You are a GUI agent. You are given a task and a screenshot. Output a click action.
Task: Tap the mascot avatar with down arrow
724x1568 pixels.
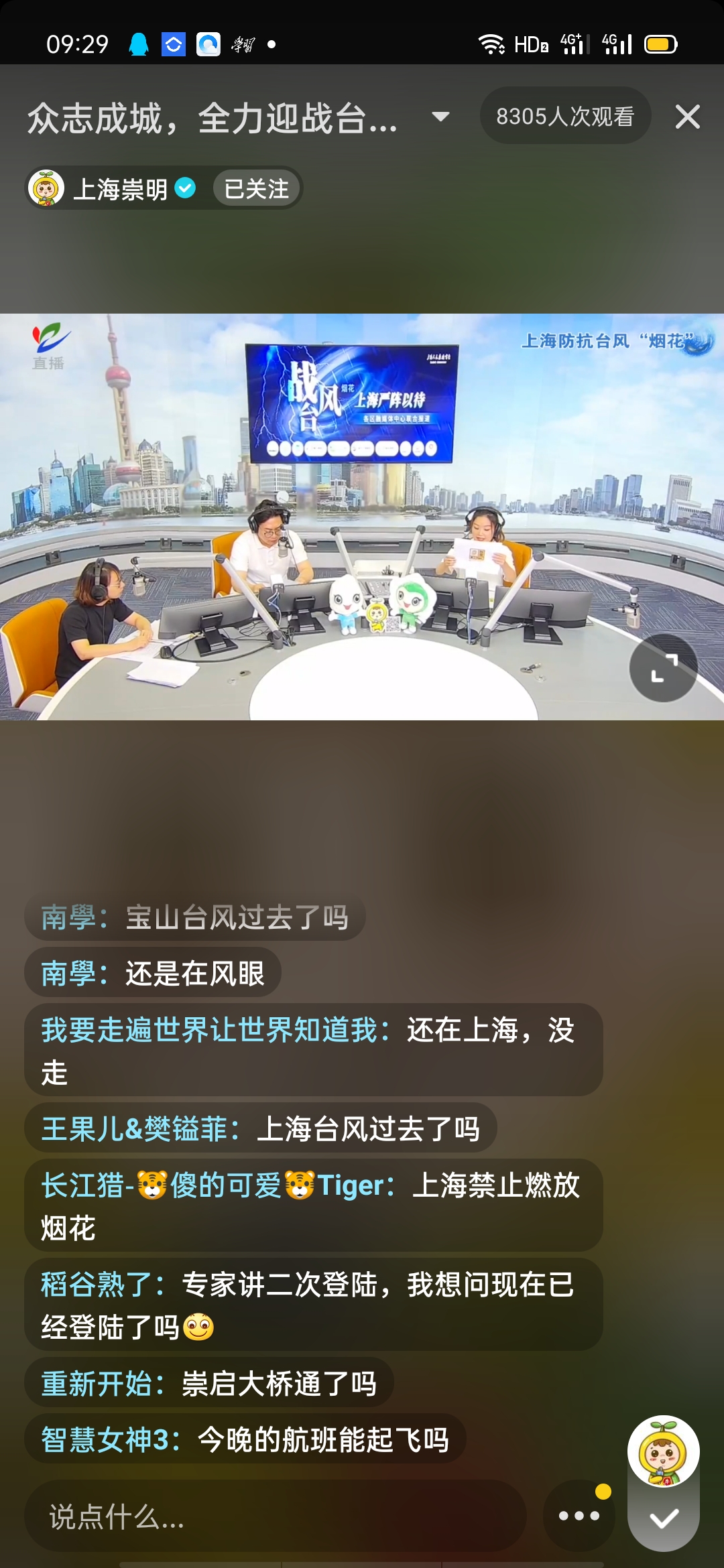[x=664, y=1482]
